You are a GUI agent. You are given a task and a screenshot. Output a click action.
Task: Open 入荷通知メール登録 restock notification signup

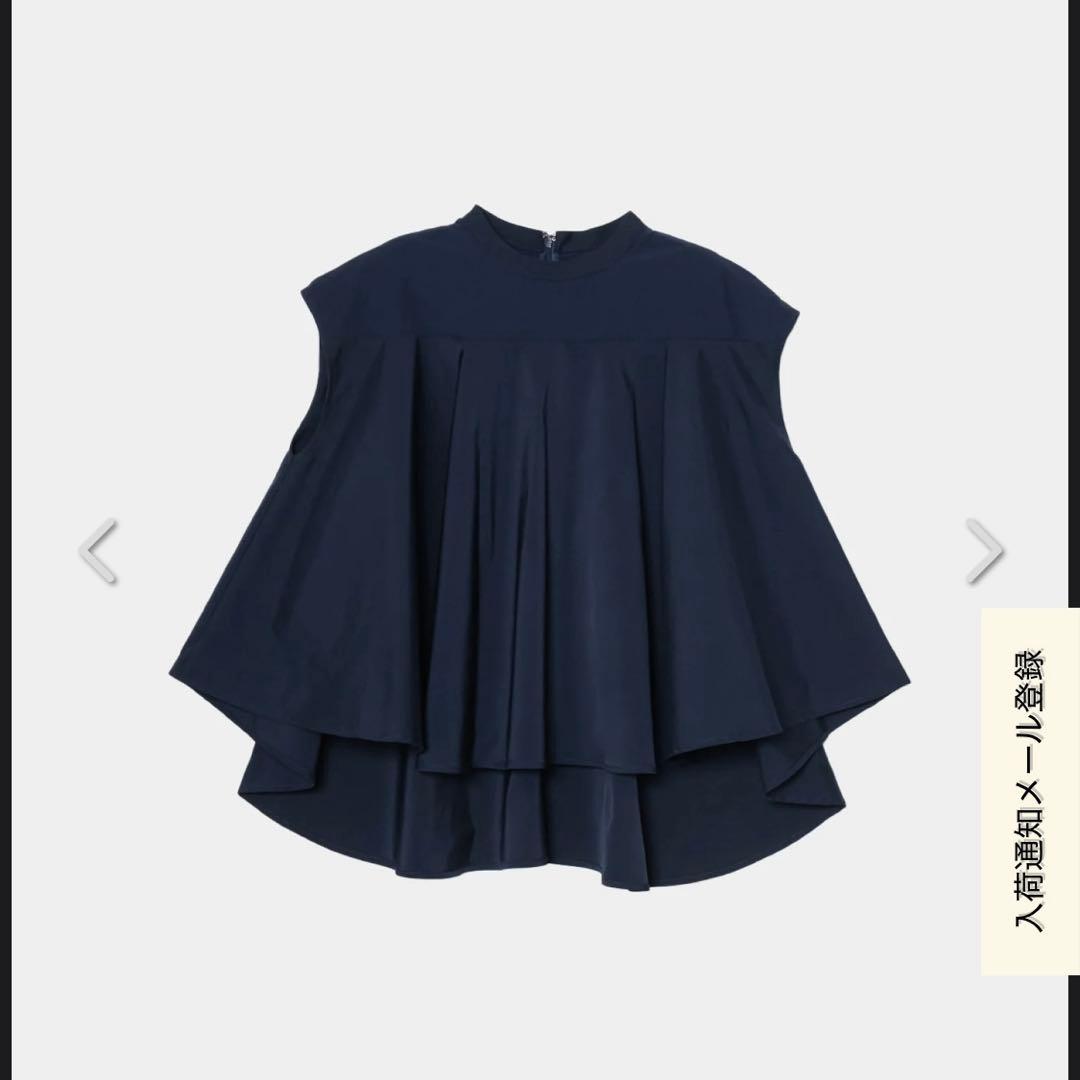tap(1030, 790)
